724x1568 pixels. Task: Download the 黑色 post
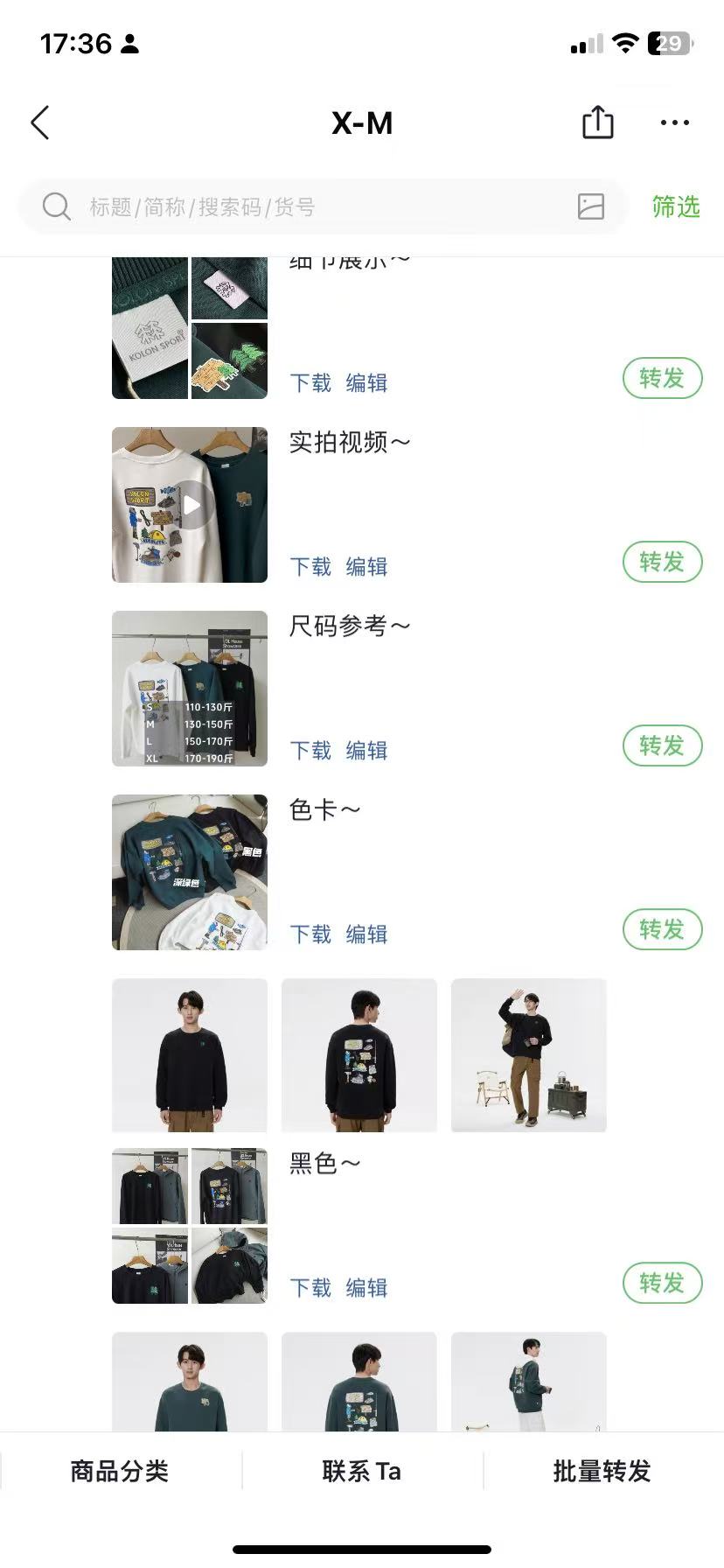pos(310,1288)
